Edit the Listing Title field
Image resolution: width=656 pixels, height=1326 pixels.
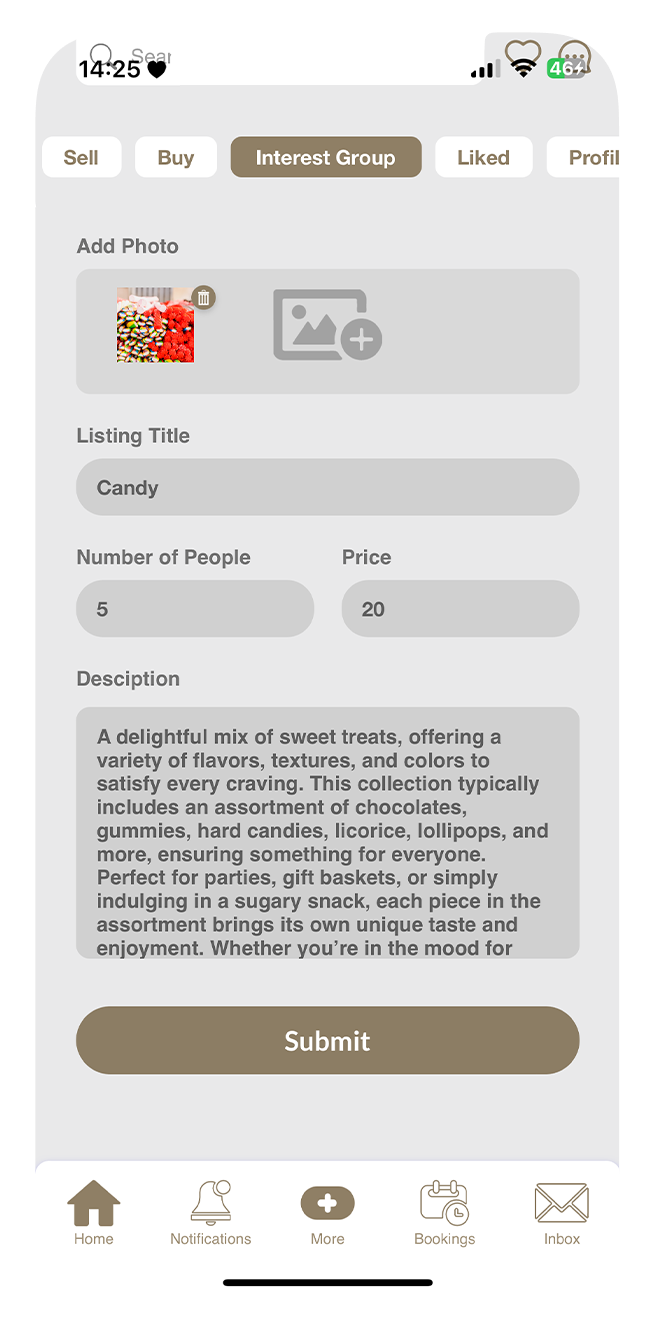tap(327, 488)
